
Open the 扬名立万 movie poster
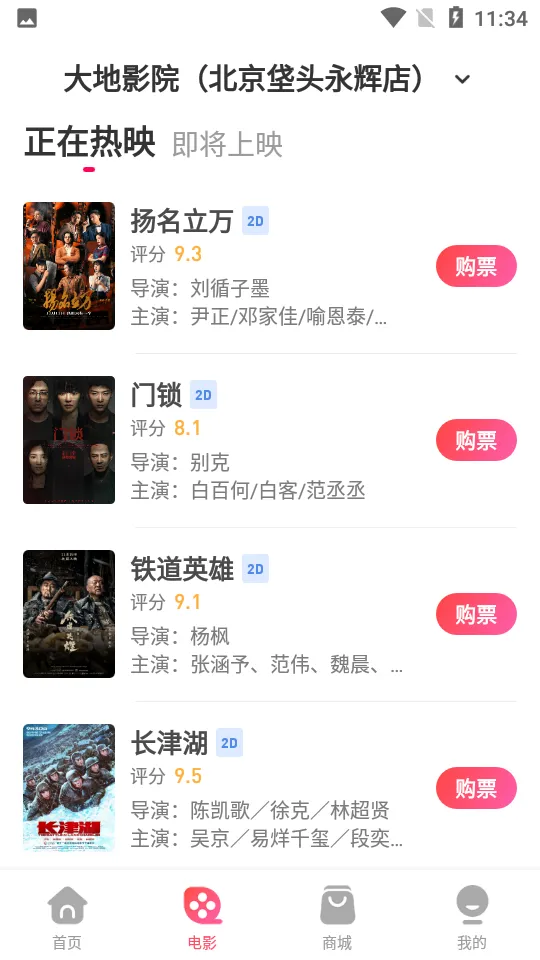coord(69,266)
